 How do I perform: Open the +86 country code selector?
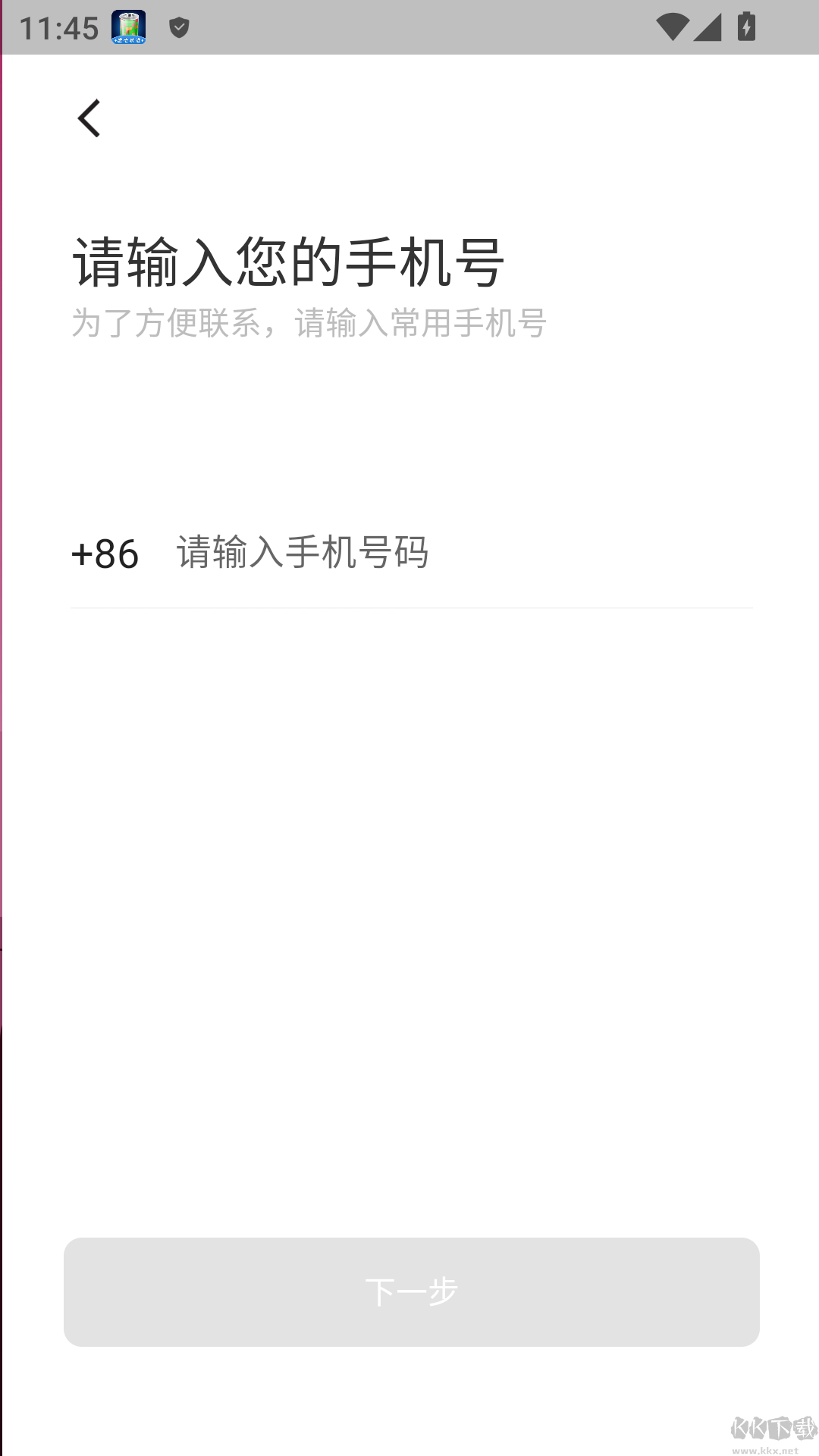(x=104, y=554)
